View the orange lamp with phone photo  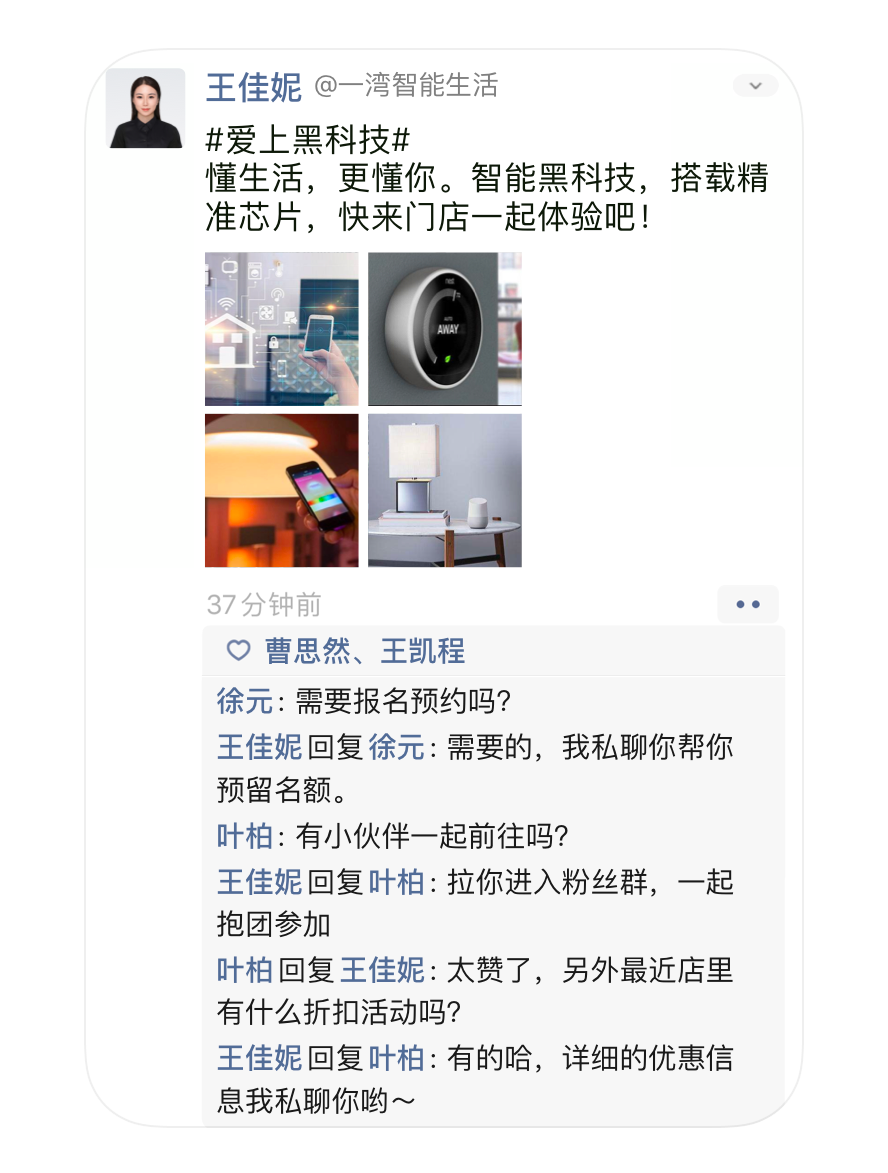point(281,491)
